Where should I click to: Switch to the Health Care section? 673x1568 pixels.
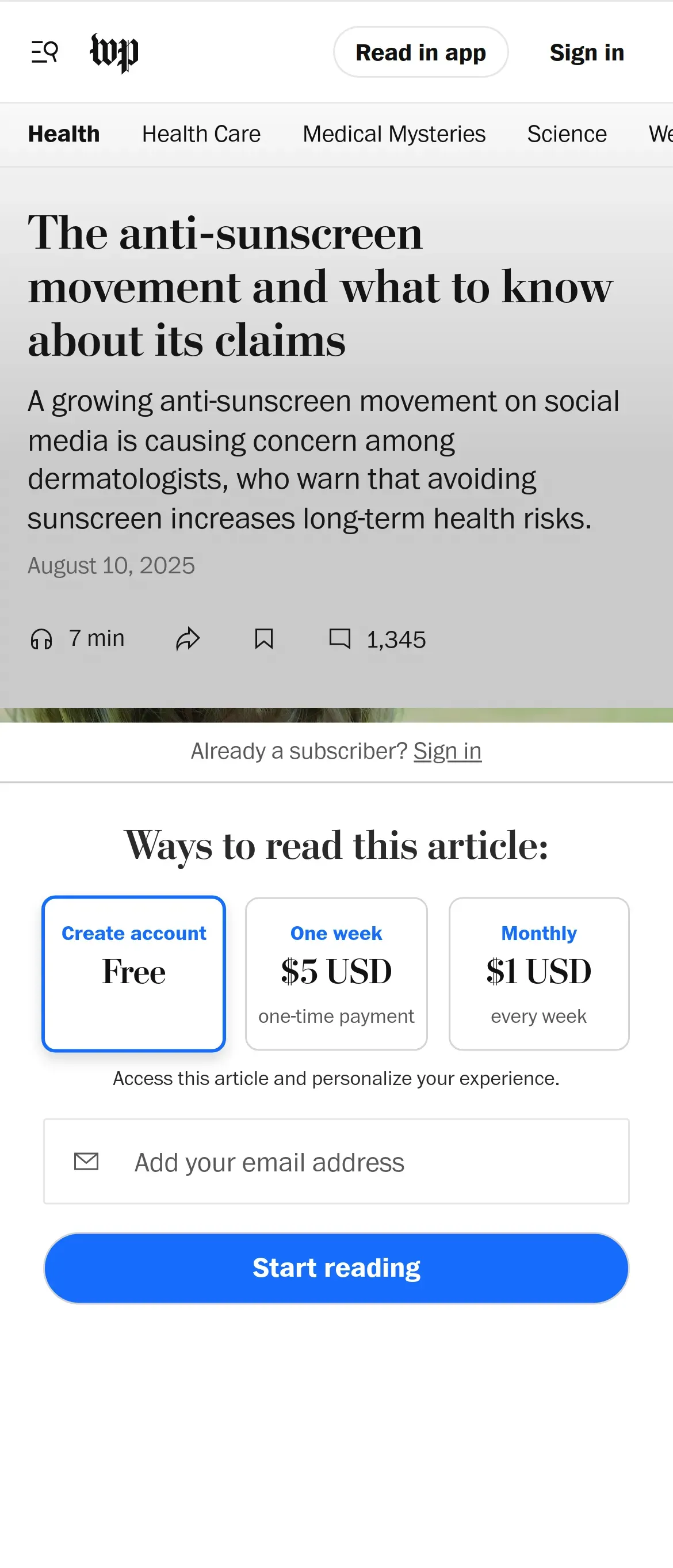pos(201,134)
